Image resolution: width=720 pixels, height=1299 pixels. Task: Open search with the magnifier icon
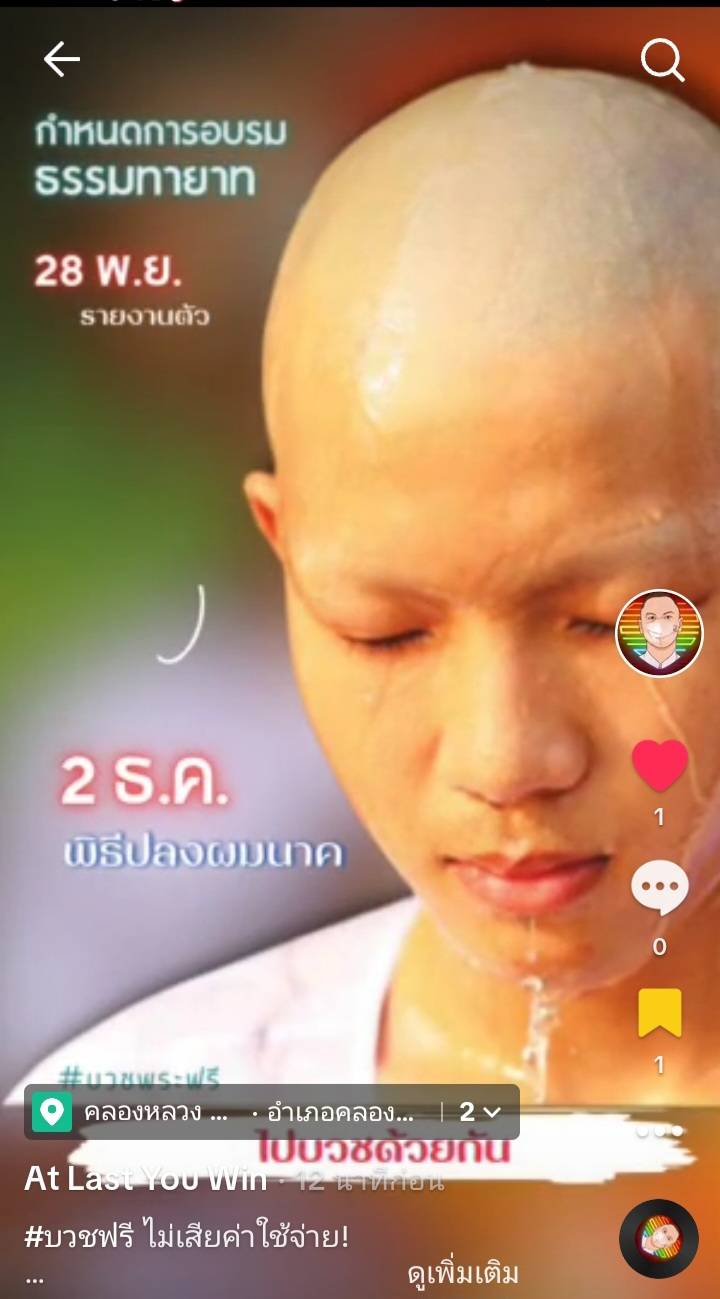click(x=662, y=61)
